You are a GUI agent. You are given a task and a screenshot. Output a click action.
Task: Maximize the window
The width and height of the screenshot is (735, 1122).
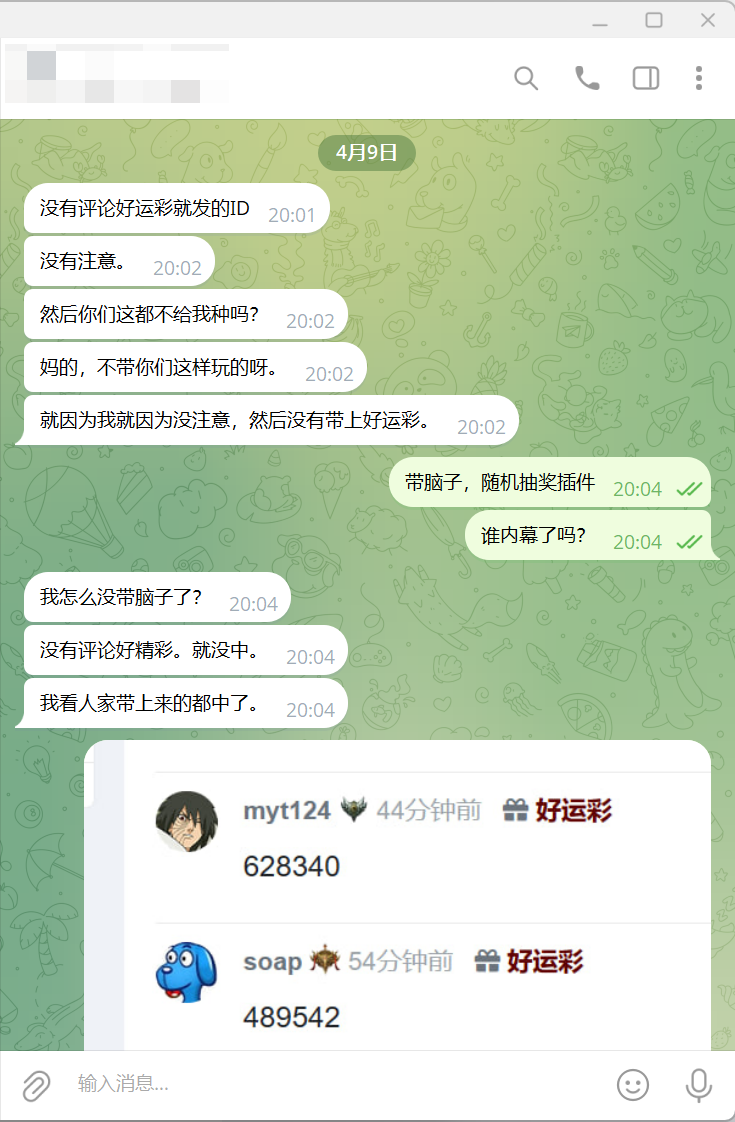tap(654, 20)
